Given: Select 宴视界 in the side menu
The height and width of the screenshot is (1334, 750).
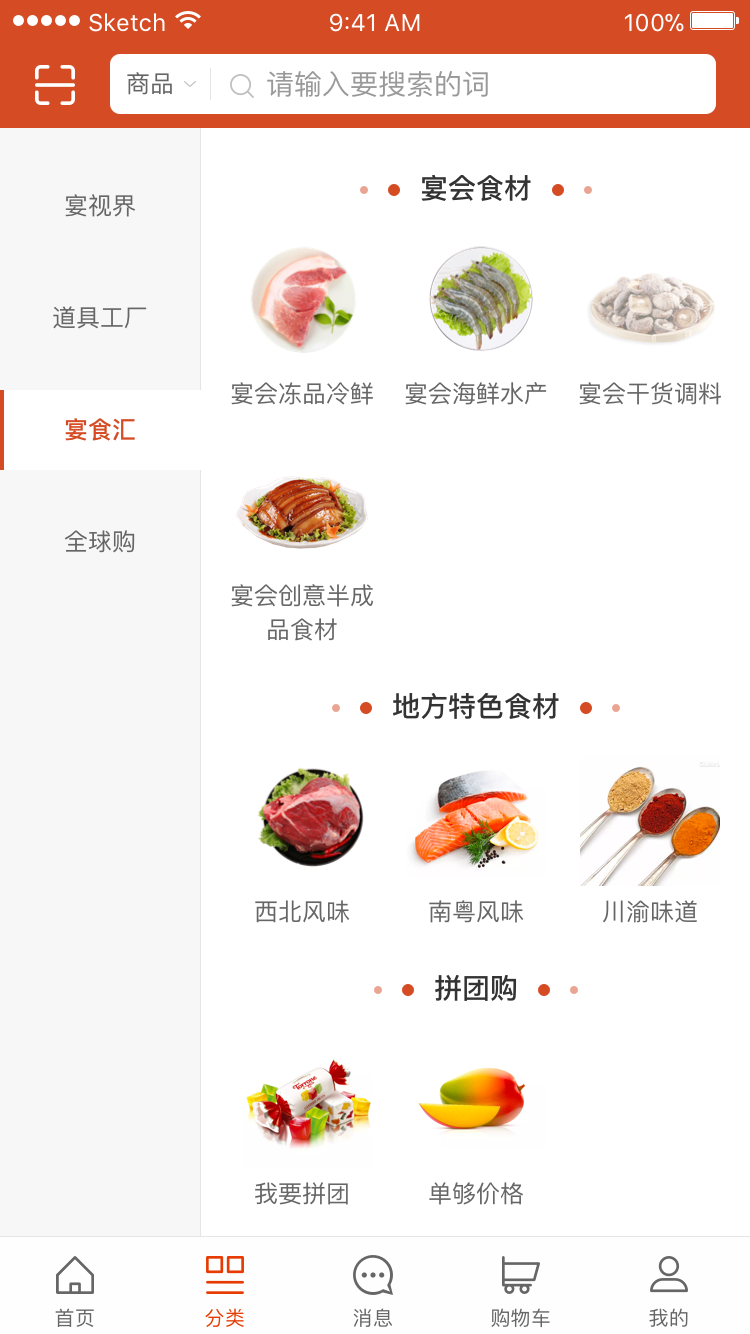Looking at the screenshot, I should [x=100, y=206].
